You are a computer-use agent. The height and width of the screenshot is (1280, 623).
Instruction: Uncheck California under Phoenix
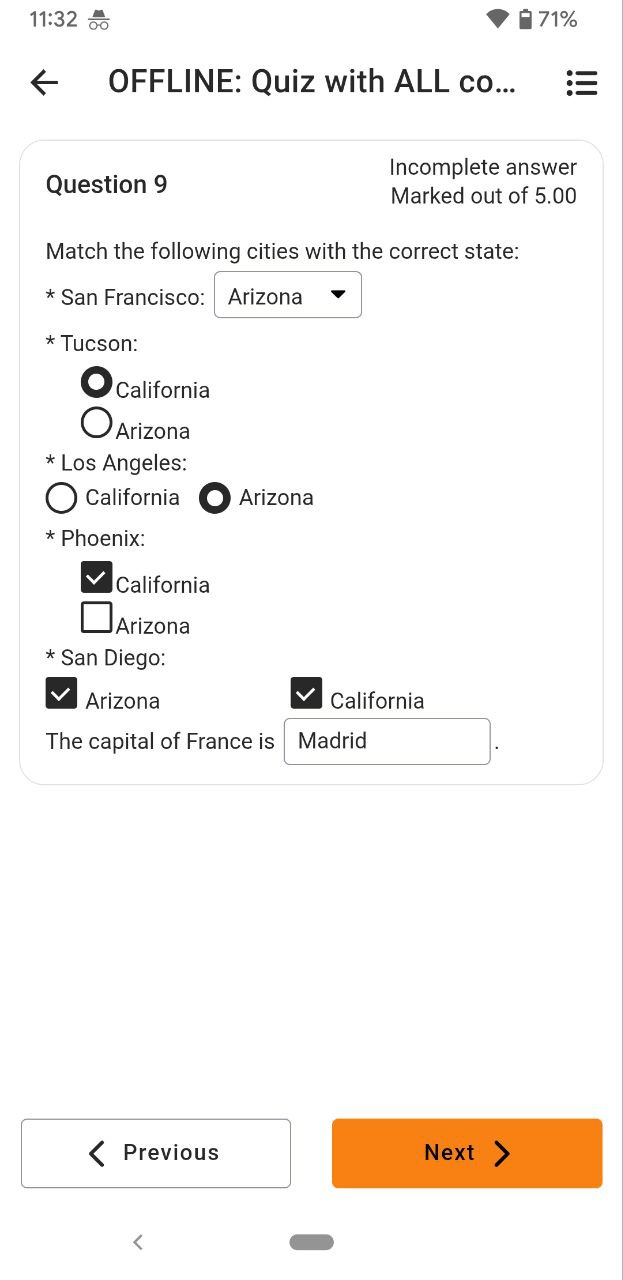[x=97, y=577]
